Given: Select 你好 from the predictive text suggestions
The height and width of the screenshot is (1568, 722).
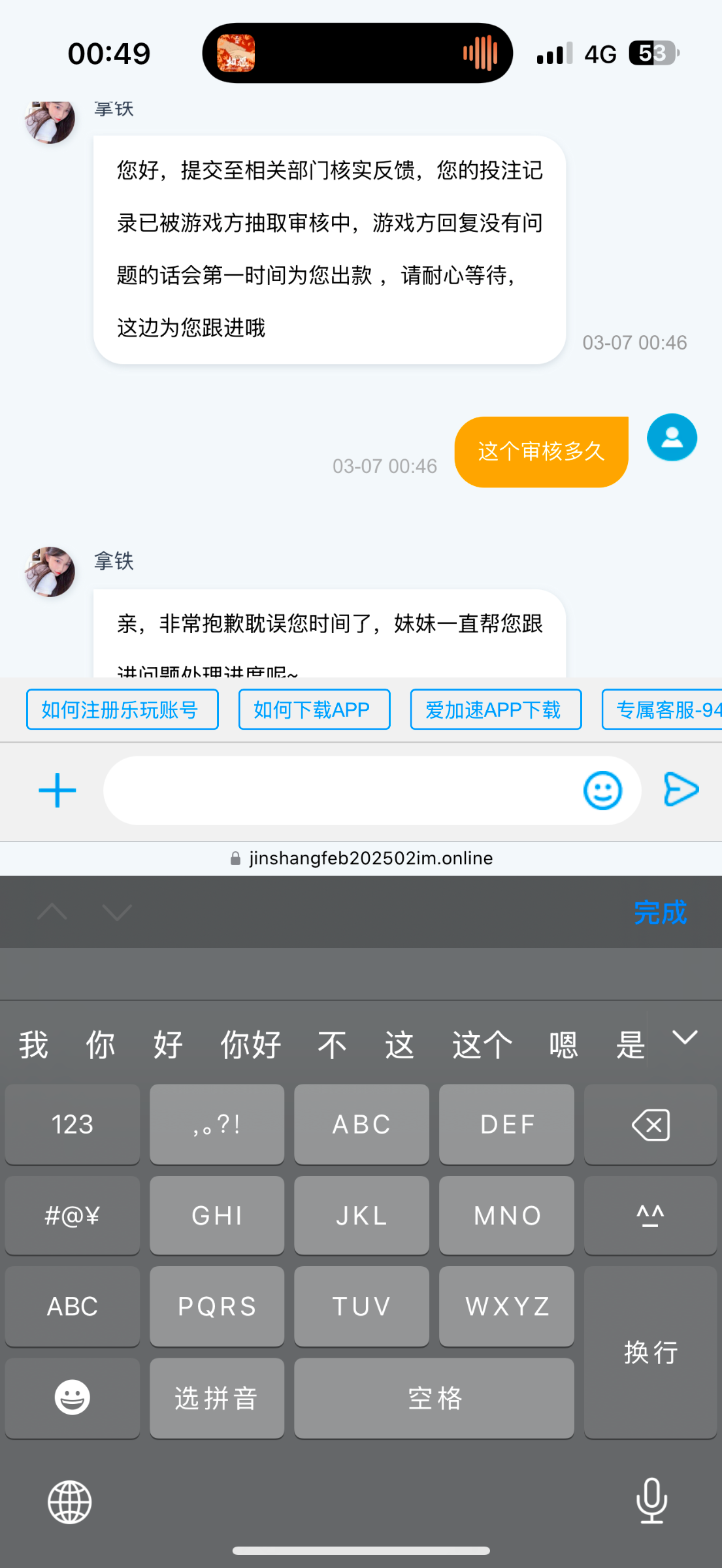Looking at the screenshot, I should (x=251, y=1043).
